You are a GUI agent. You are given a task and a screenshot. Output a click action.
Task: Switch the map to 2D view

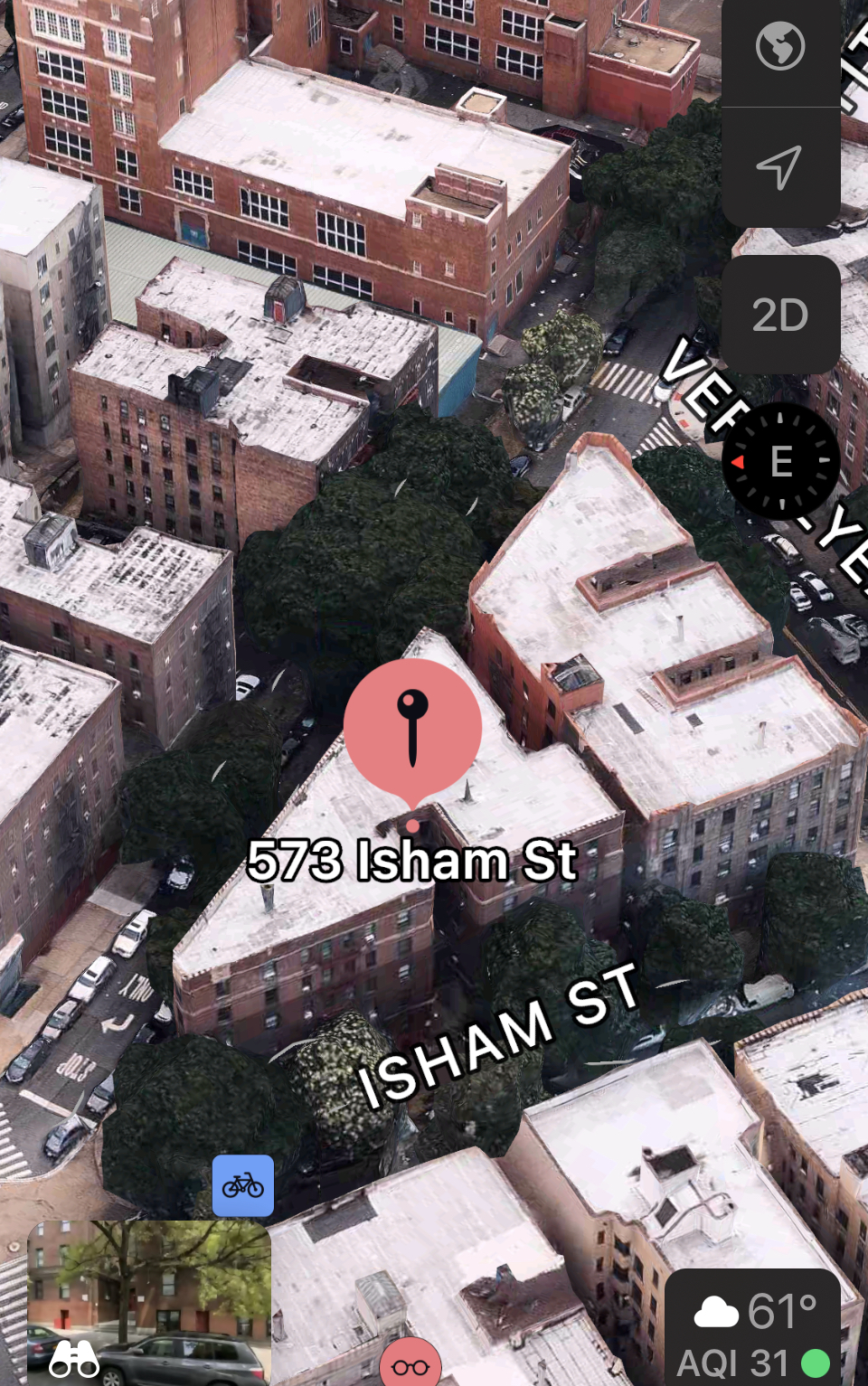(780, 315)
